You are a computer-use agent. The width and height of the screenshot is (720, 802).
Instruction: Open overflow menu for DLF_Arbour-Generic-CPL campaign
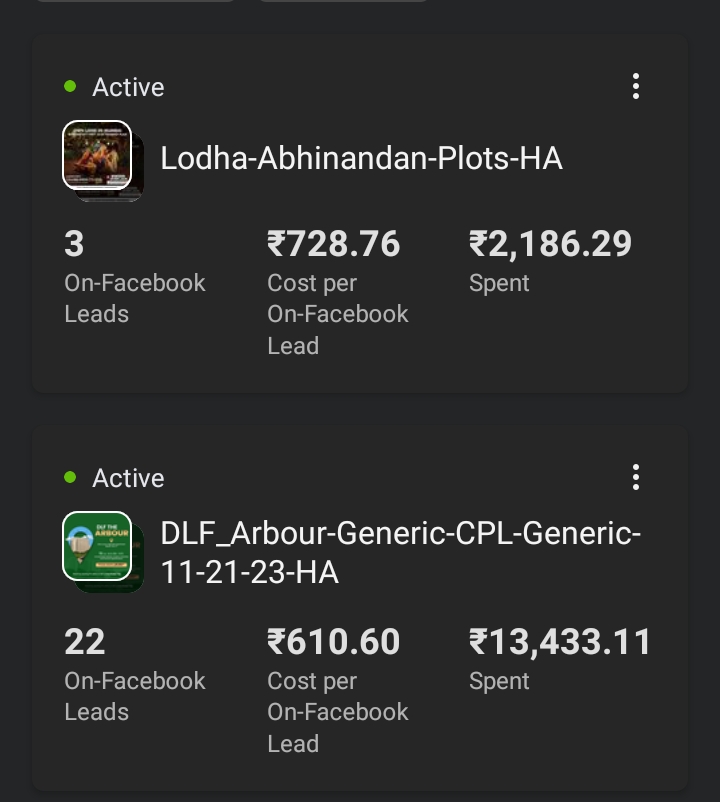[635, 478]
